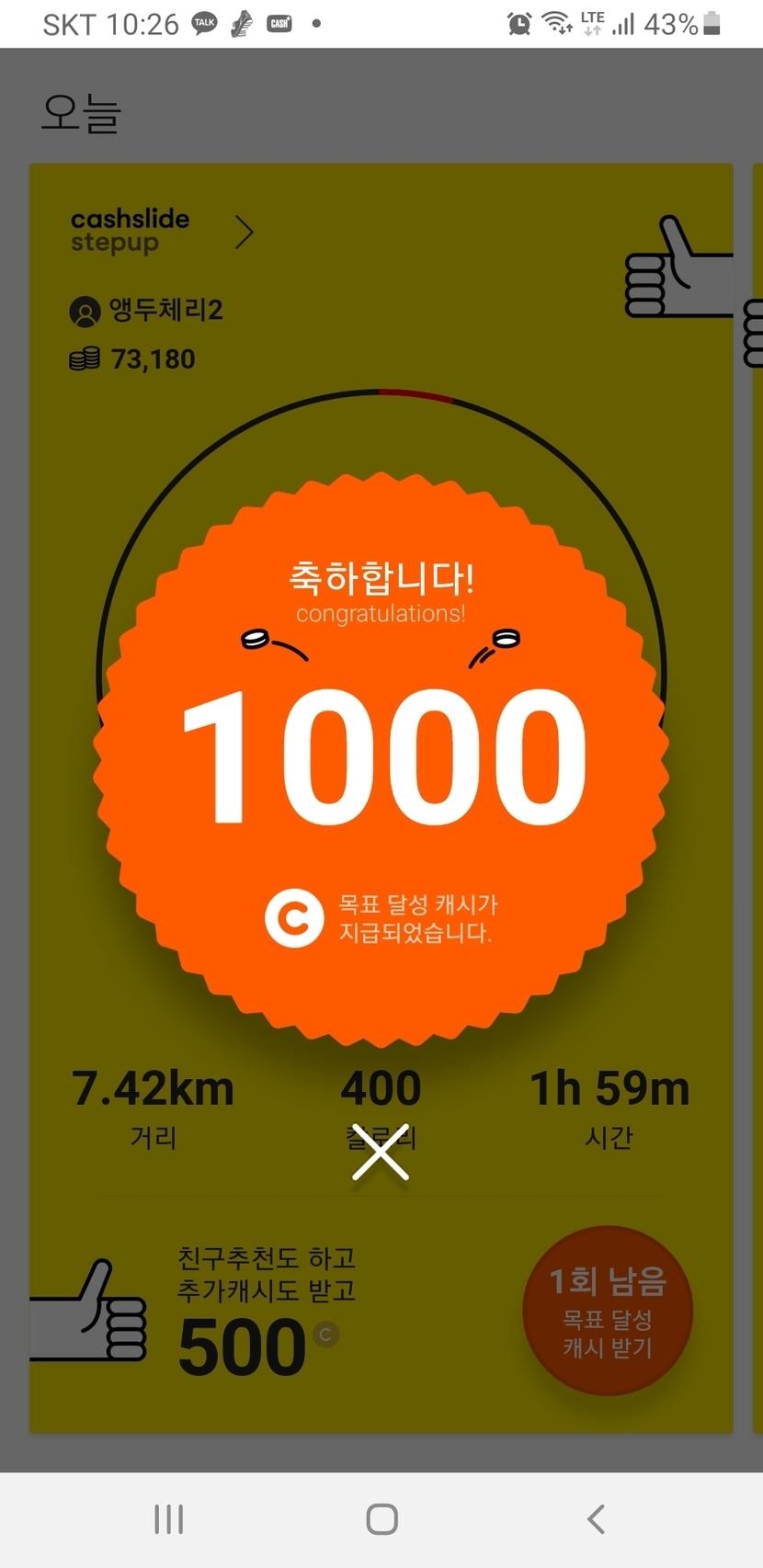
Task: Go back using the system back button
Action: pyautogui.click(x=596, y=1519)
